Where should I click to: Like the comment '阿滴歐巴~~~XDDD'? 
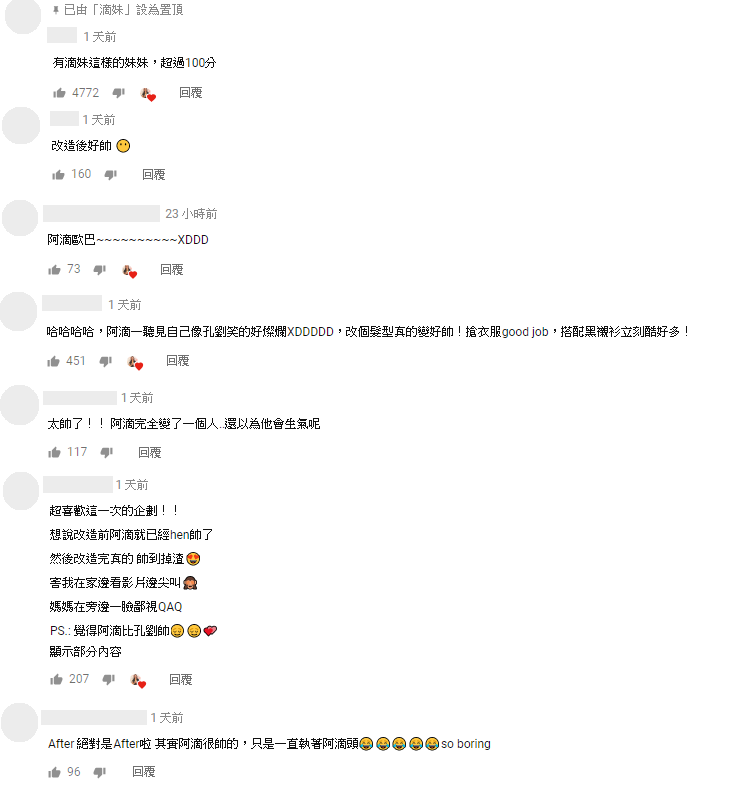(55, 270)
